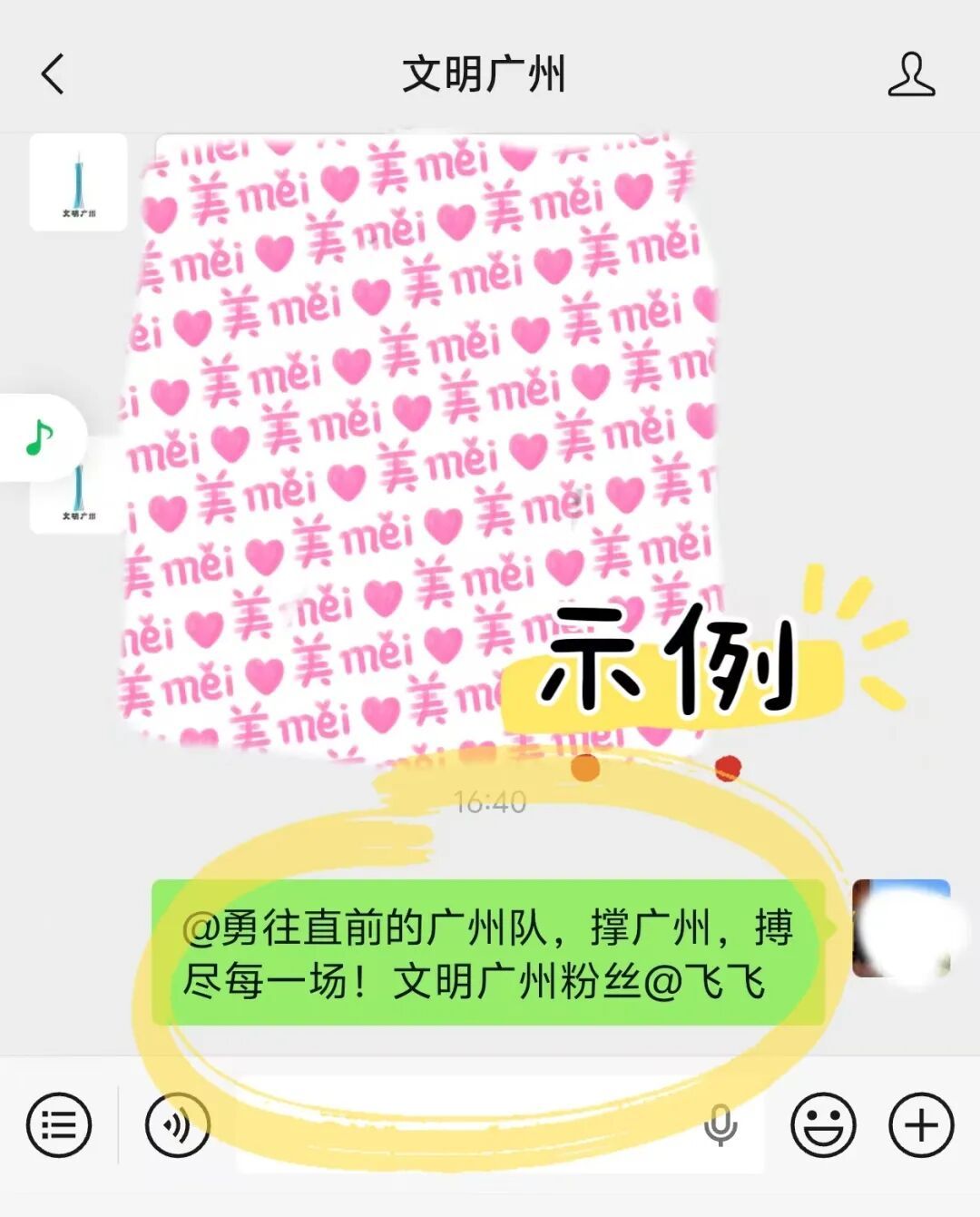The image size is (980, 1217).
Task: Open the floating music note player
Action: [40, 438]
